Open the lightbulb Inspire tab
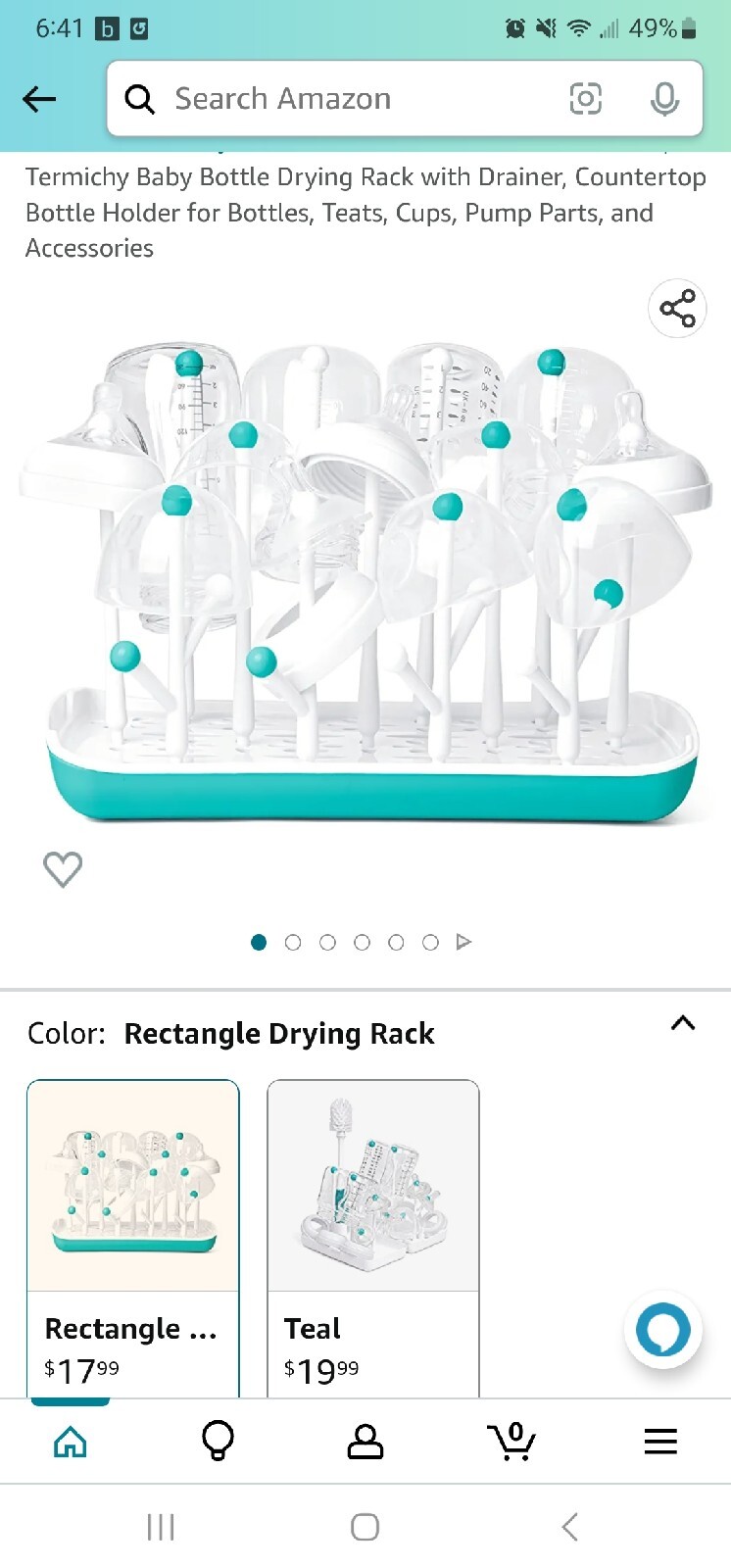The image size is (731, 1568). (x=218, y=1442)
